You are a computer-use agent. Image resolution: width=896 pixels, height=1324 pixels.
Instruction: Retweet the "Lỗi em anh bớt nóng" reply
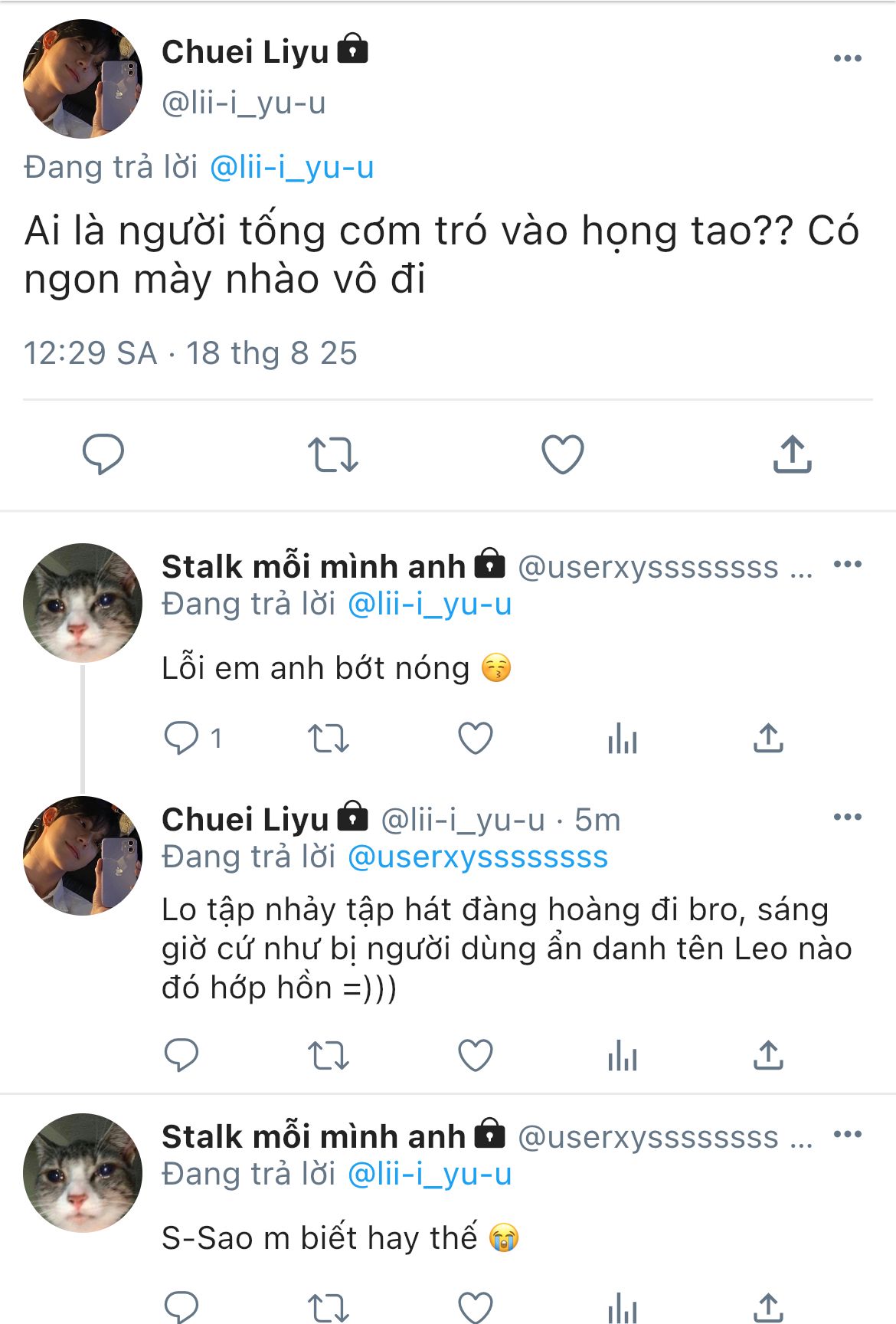click(x=329, y=739)
